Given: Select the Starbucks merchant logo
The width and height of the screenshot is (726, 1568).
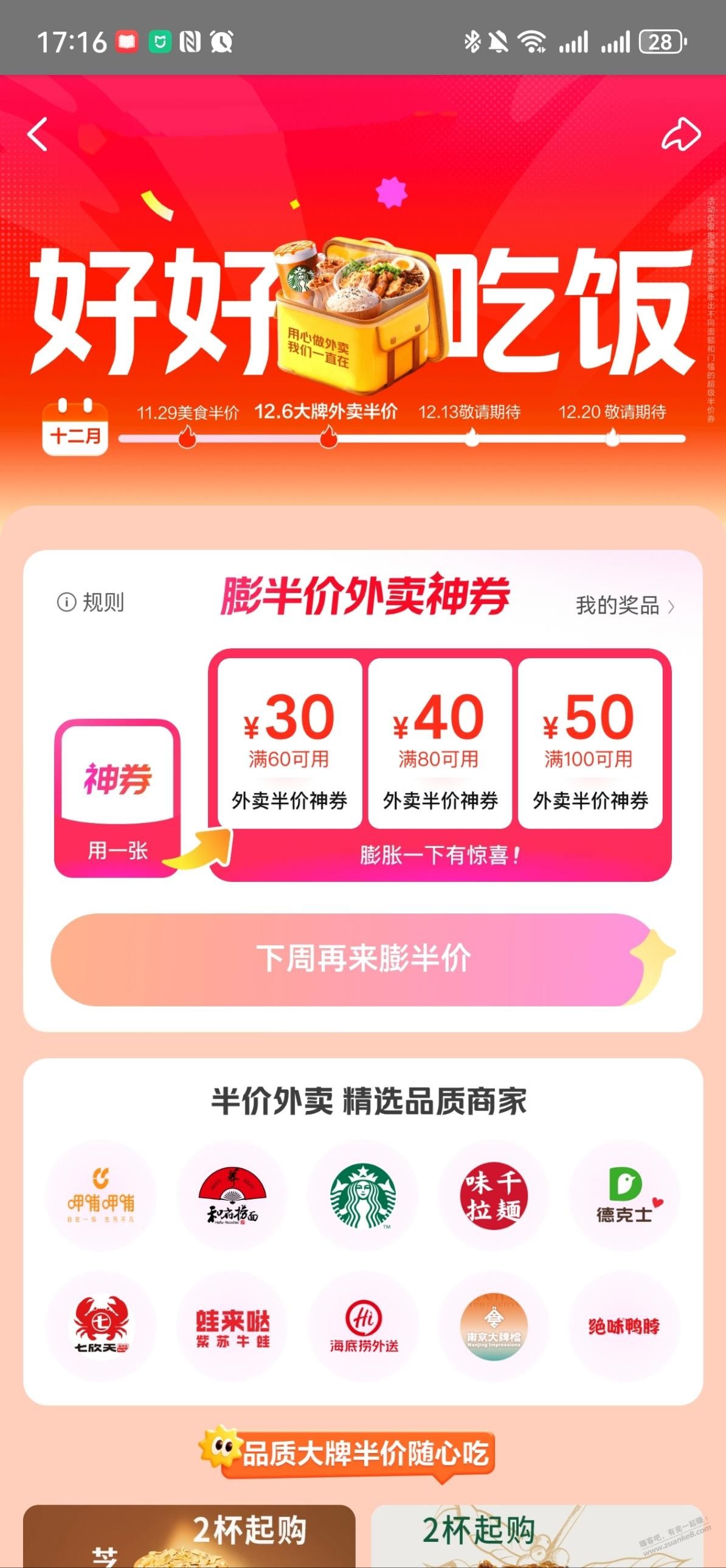Looking at the screenshot, I should (364, 1196).
